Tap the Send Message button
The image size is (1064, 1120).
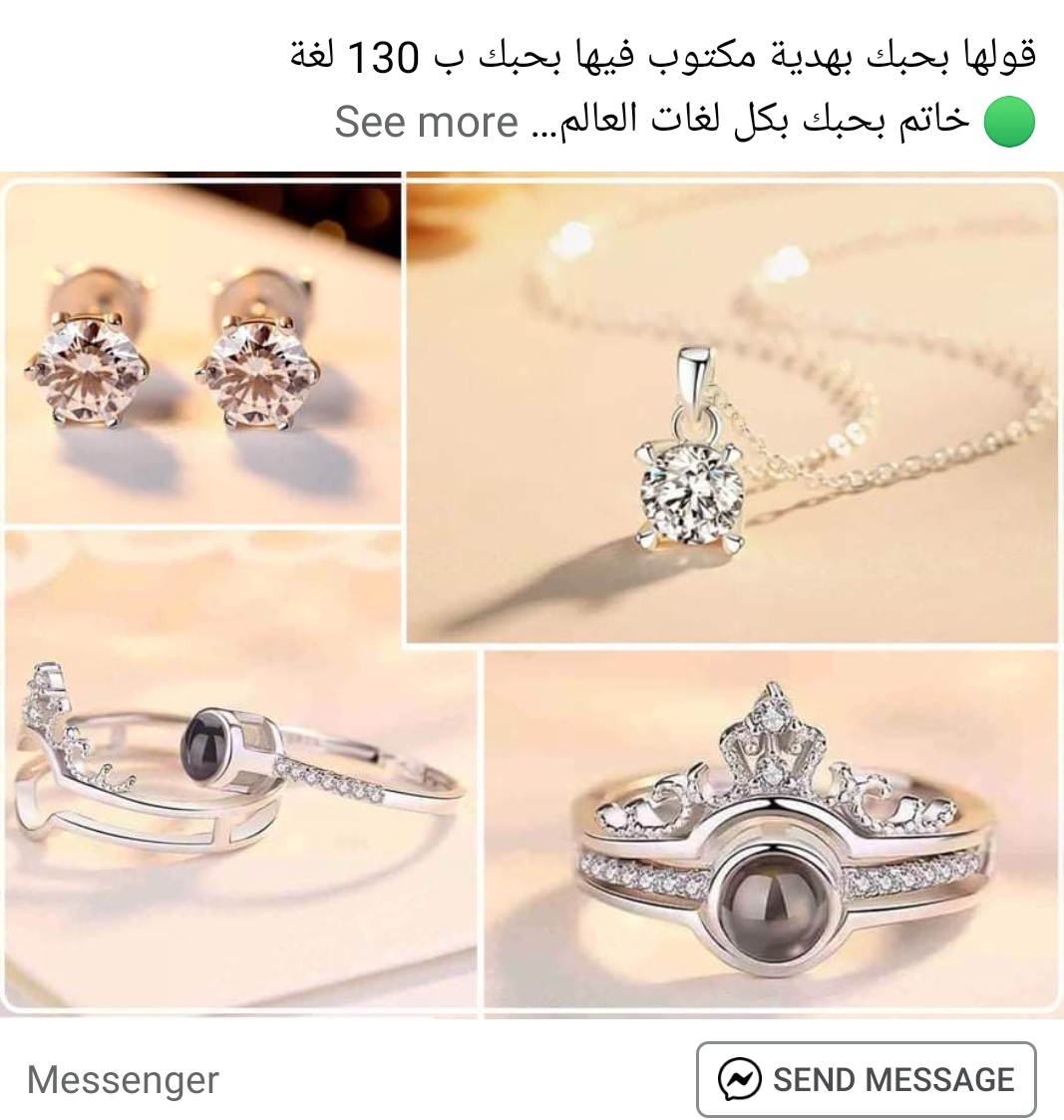tap(866, 1078)
